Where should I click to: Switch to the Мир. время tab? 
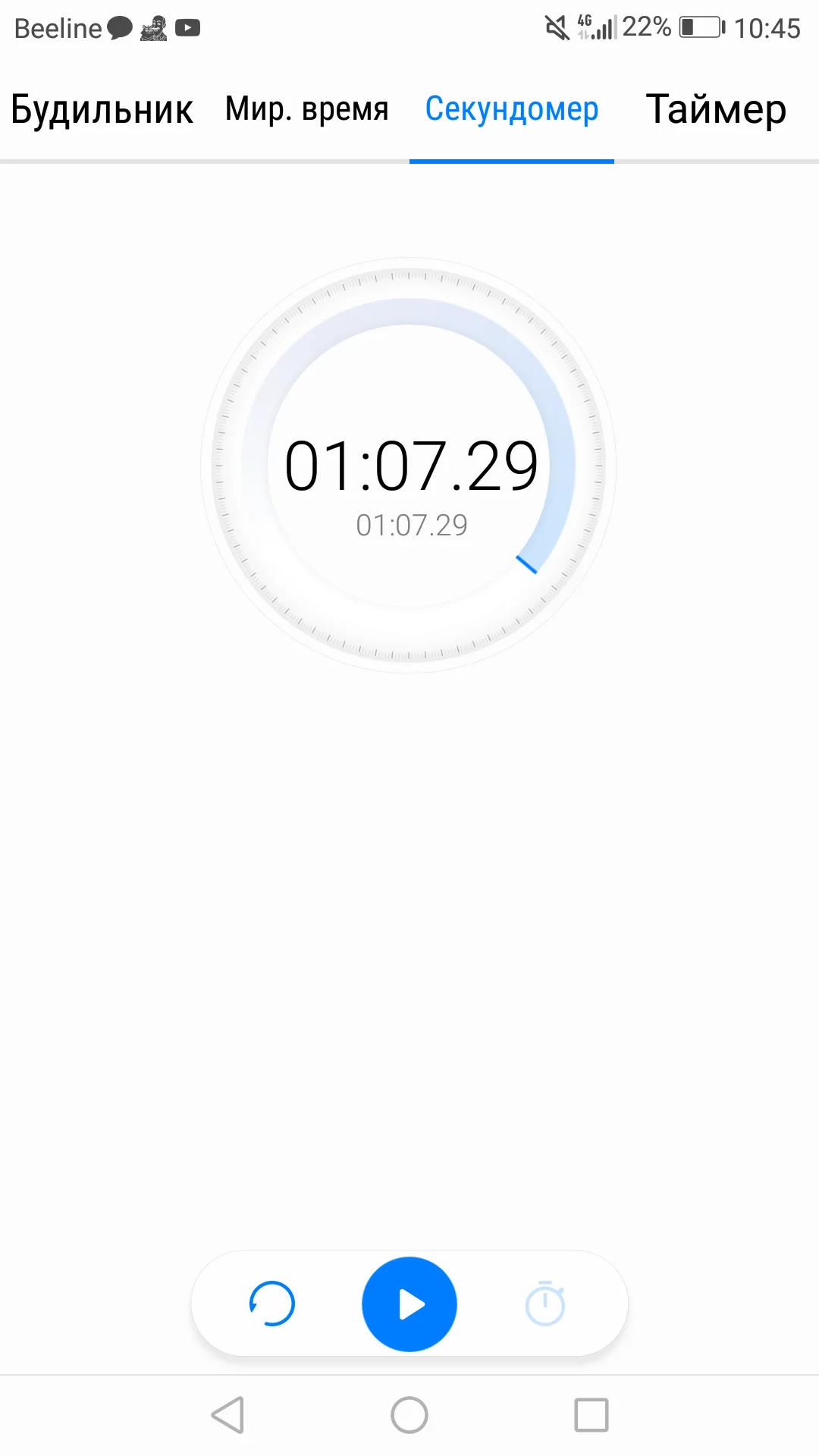305,108
